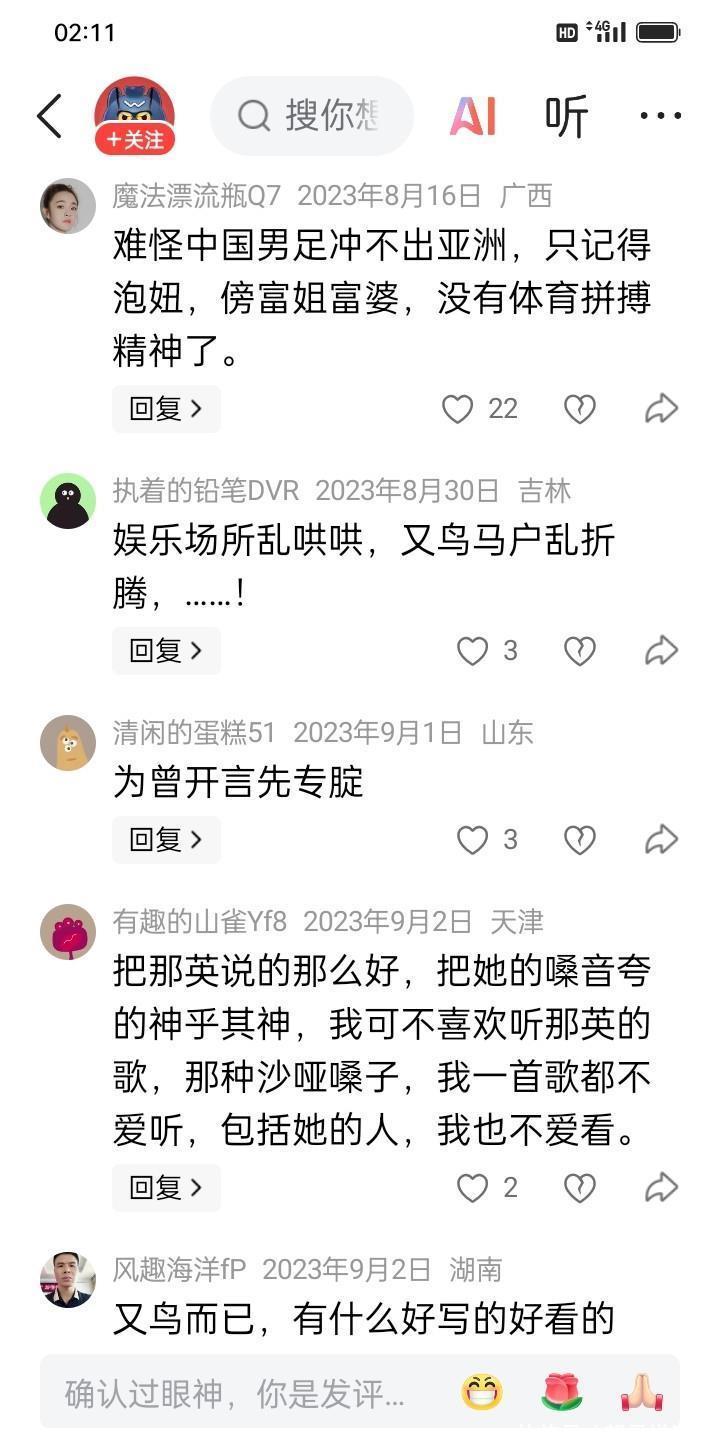This screenshot has width=720, height=1450.
Task: Reply to 有趣的山雀Yf8's comment
Action: [165, 1188]
